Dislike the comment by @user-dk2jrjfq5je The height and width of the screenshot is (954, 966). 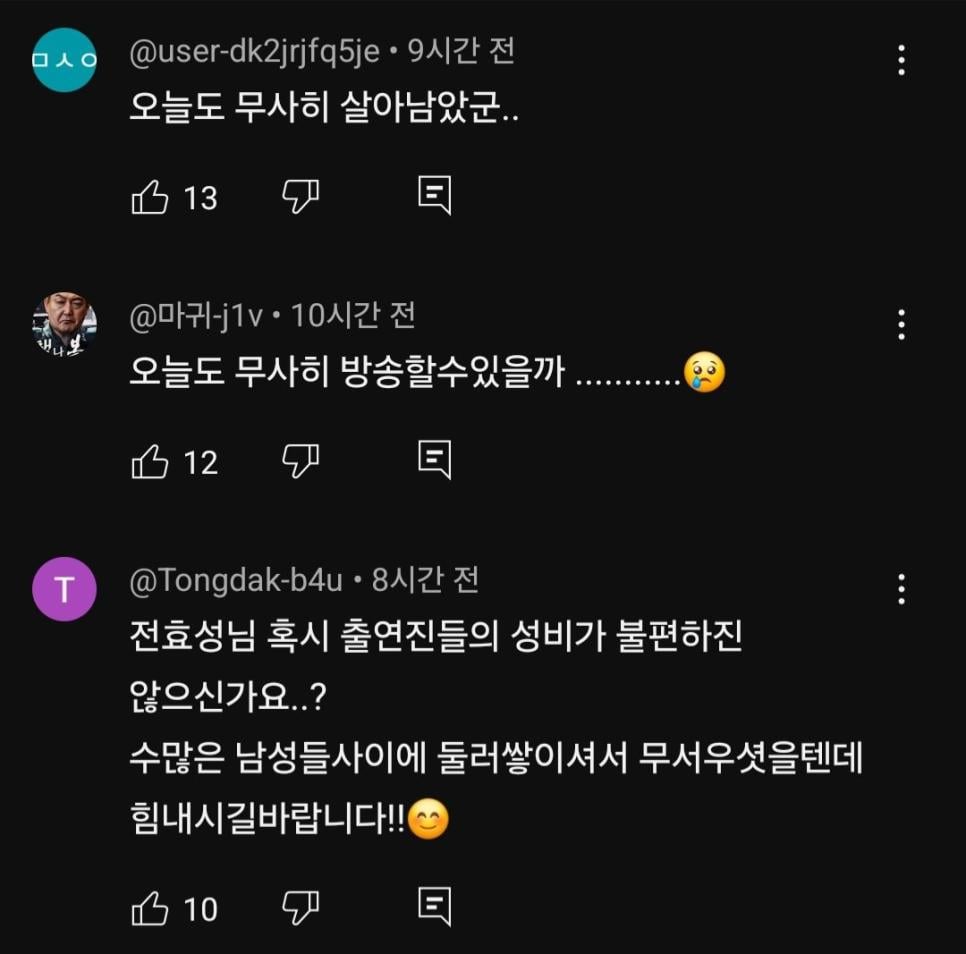(300, 198)
